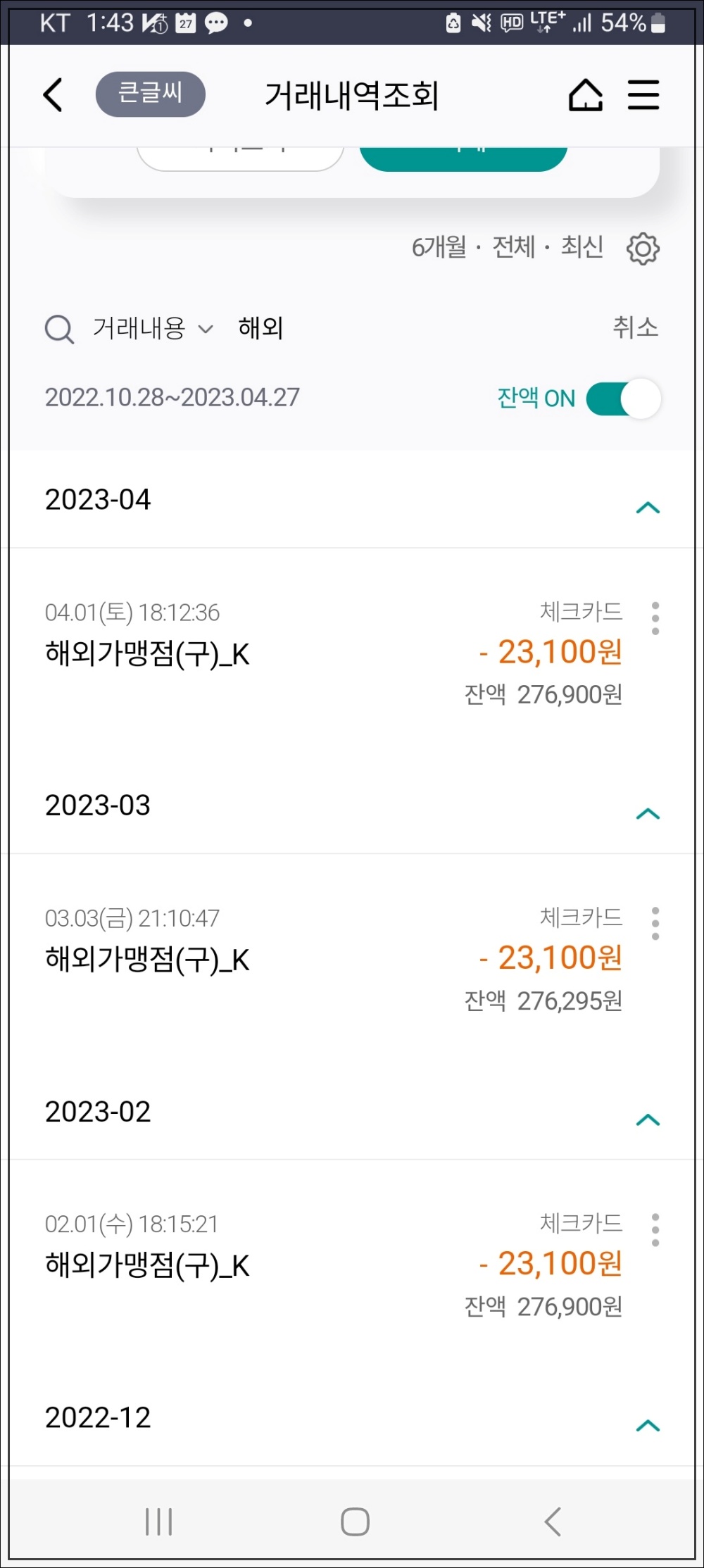Tap the 큰글씨 large-text button
Viewport: 704px width, 1568px height.
[x=150, y=94]
